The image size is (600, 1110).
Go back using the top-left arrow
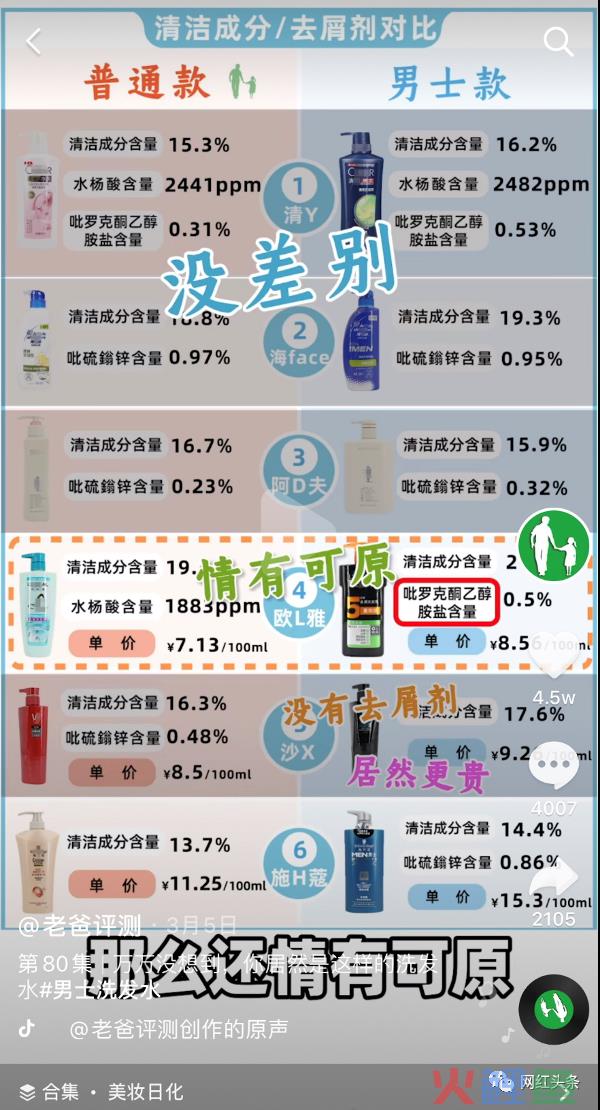(33, 41)
